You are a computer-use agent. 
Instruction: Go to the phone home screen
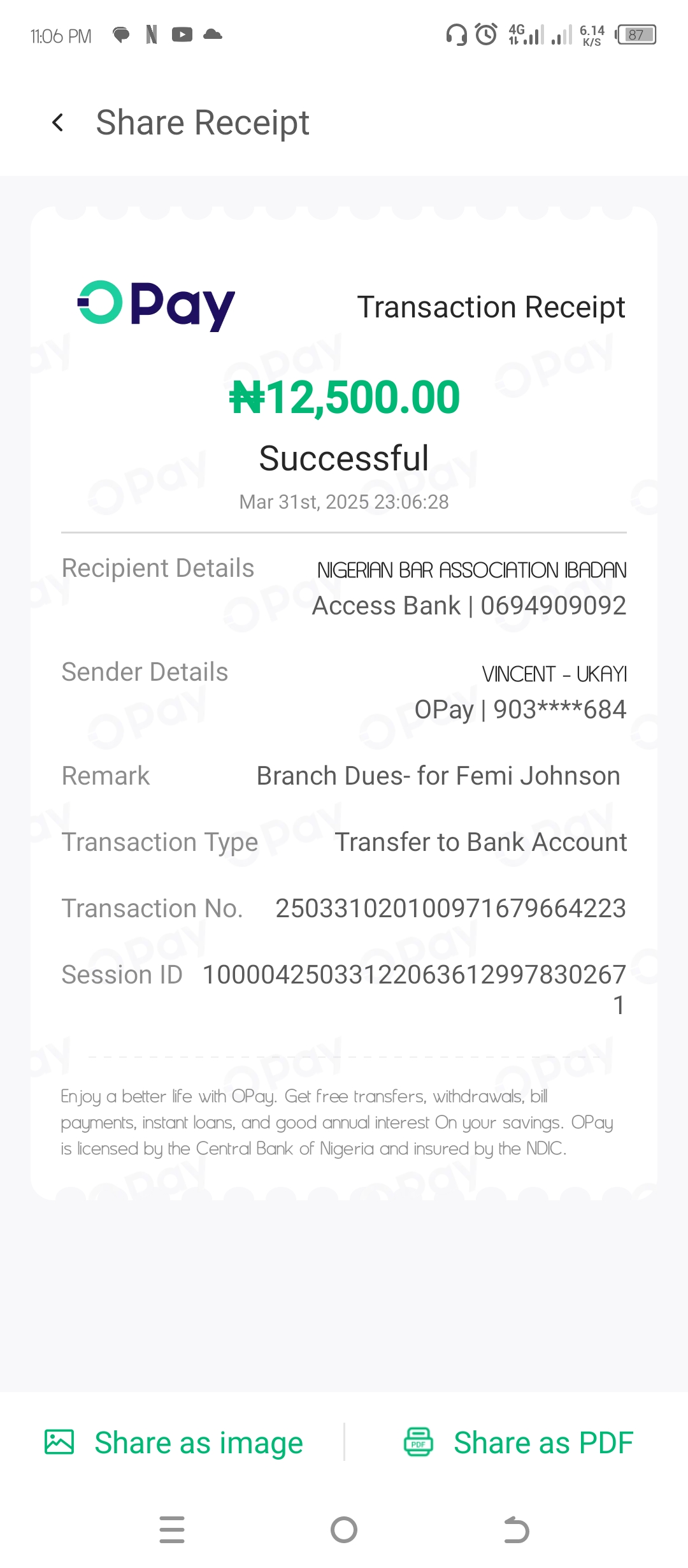click(x=344, y=1530)
